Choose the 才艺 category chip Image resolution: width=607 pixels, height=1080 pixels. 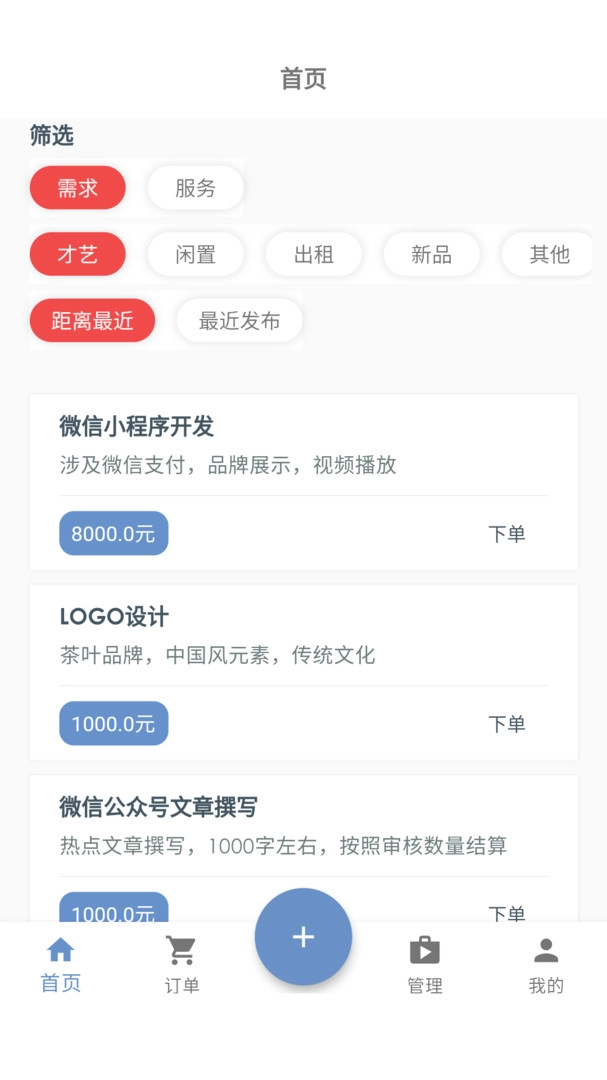coord(77,254)
